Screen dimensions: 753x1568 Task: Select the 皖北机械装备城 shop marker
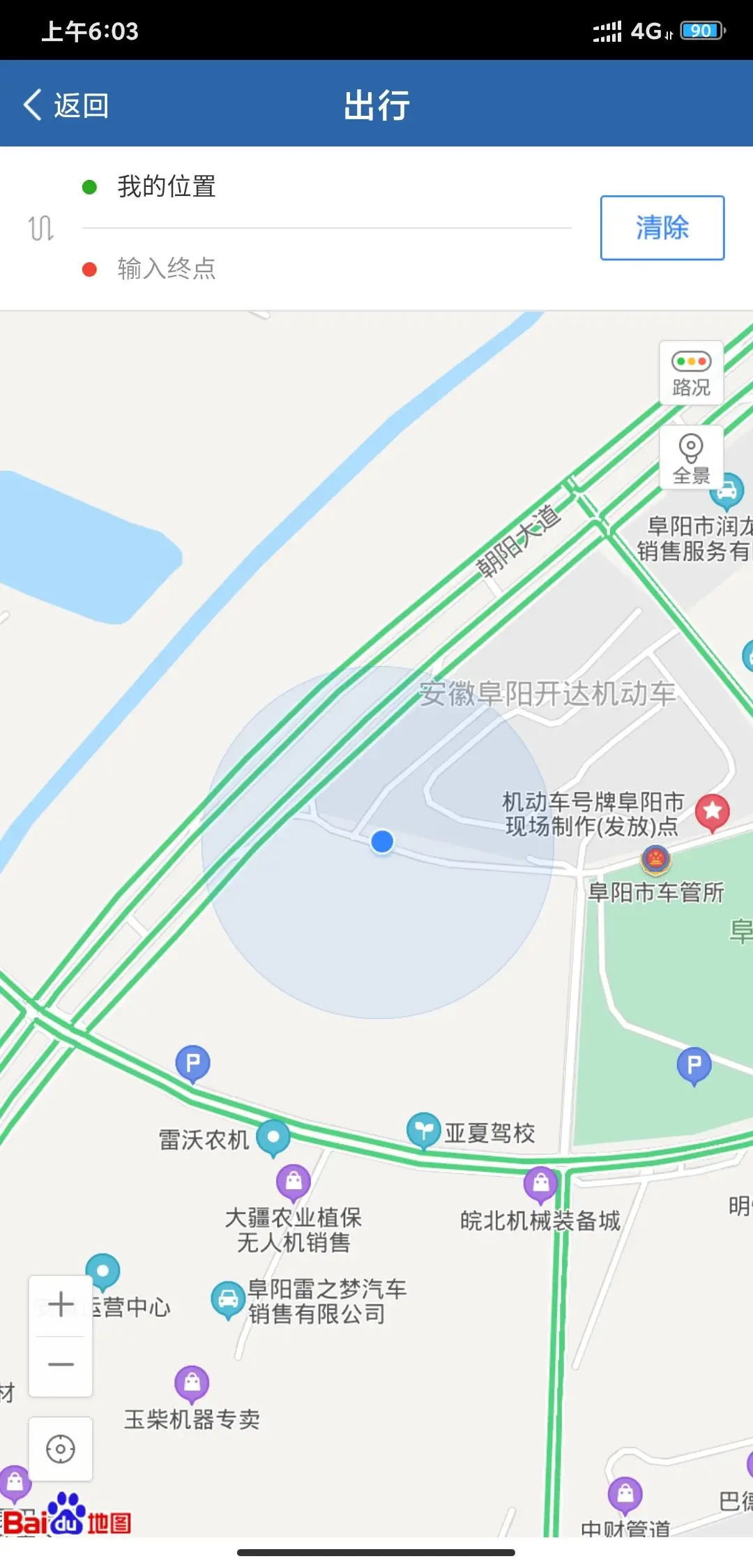541,1185
